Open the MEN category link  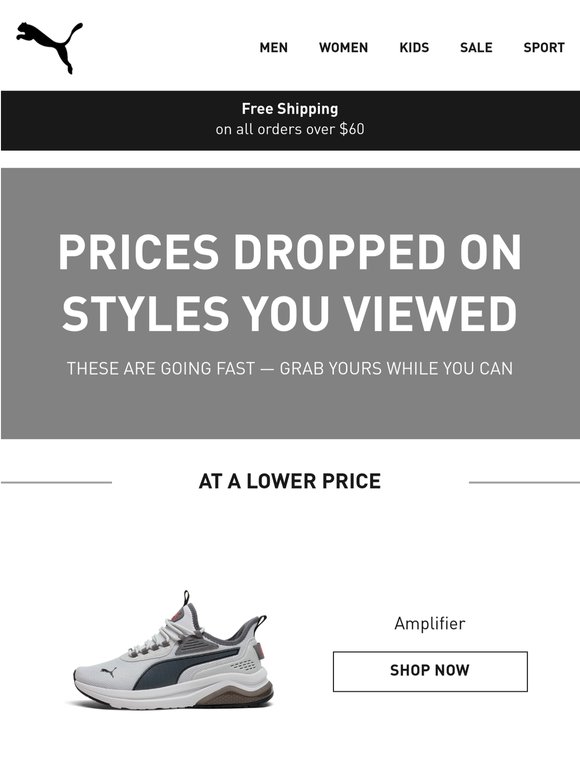coord(273,47)
